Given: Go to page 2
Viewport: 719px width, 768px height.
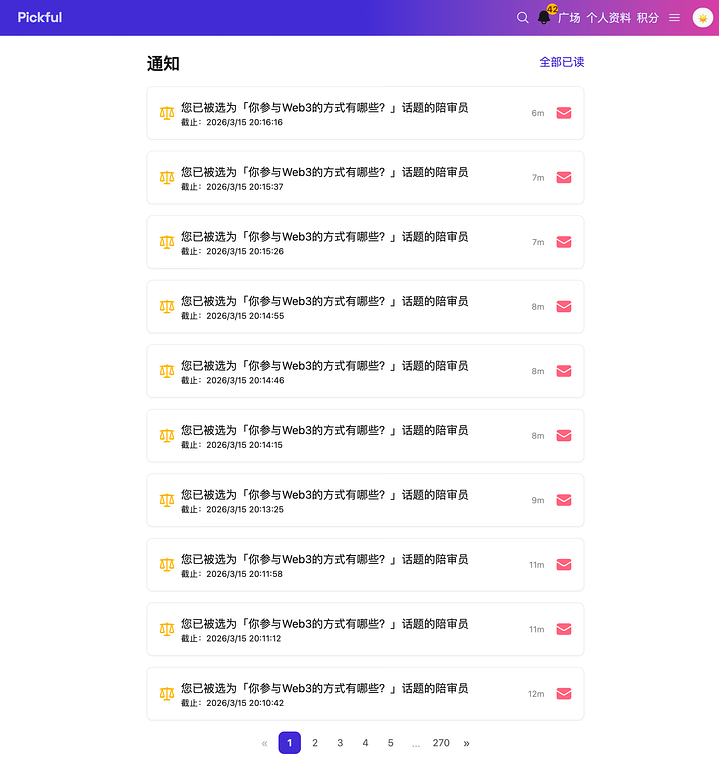Looking at the screenshot, I should pos(315,743).
